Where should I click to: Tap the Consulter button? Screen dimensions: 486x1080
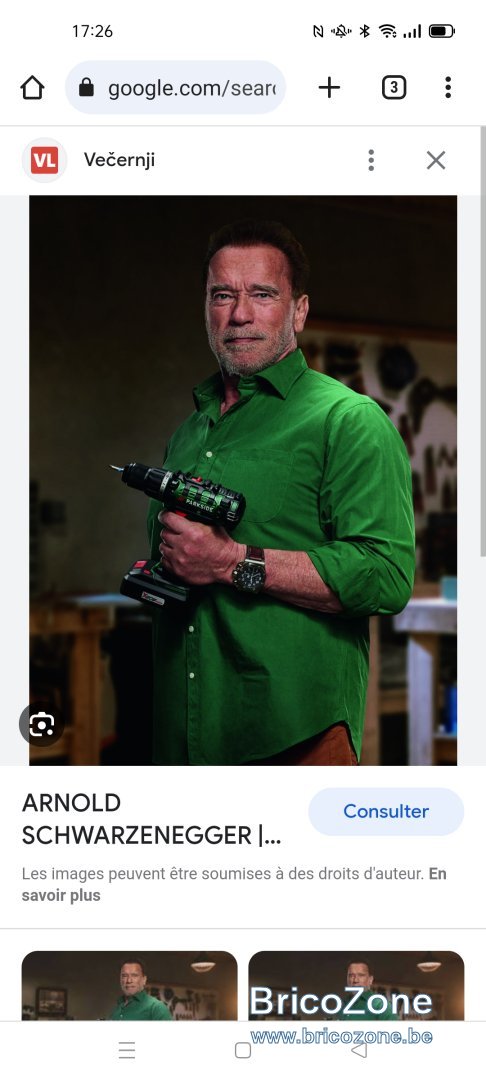[386, 811]
